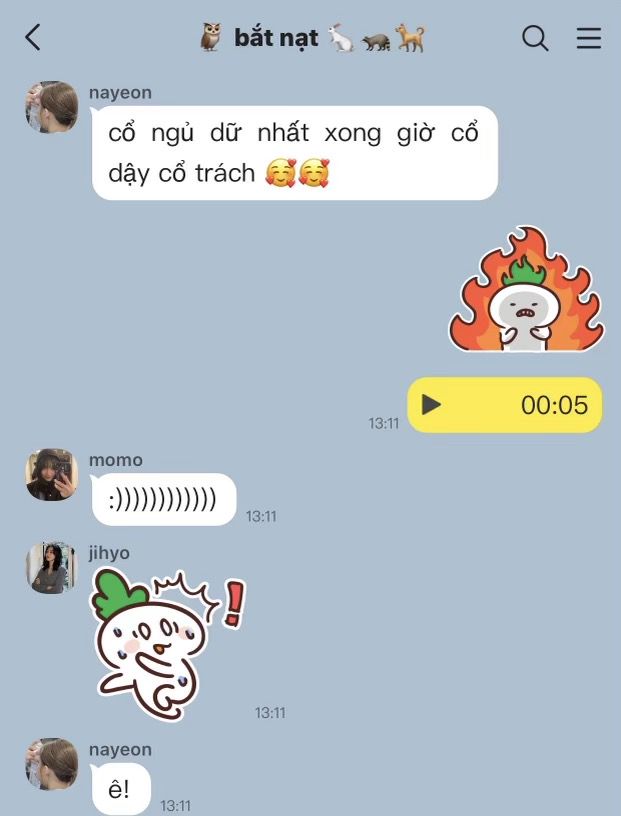The image size is (621, 816).
Task: Go back from the chat room
Action: tap(33, 38)
